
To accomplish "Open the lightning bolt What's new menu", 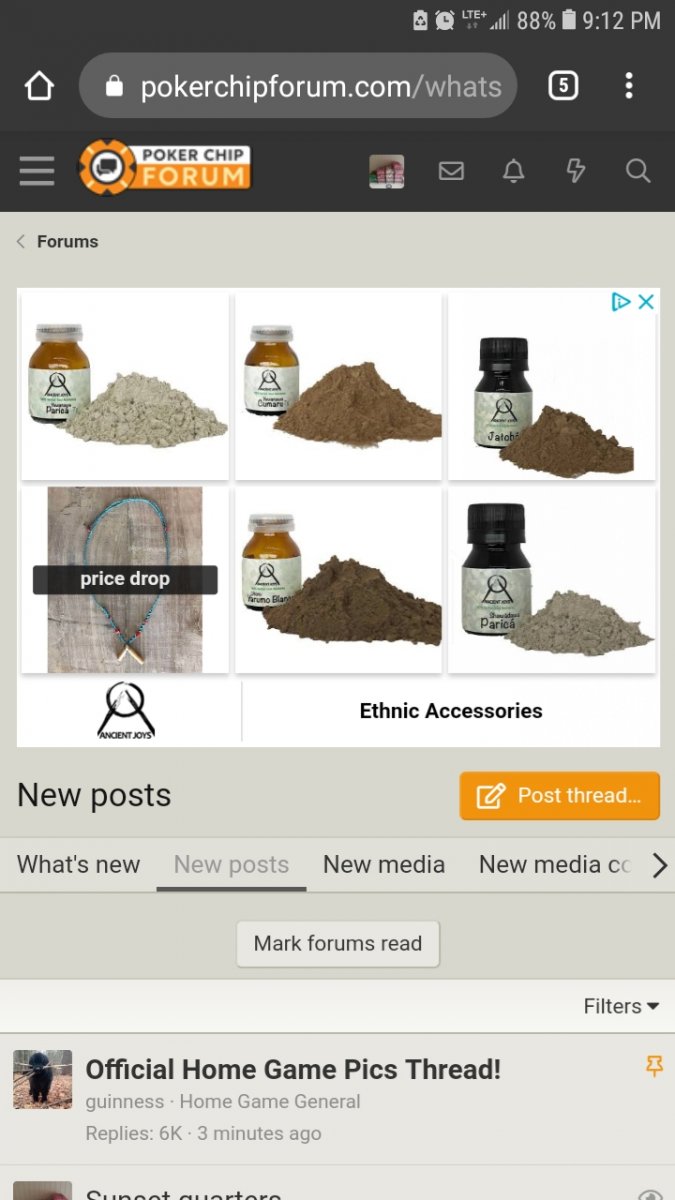I will pyautogui.click(x=575, y=171).
